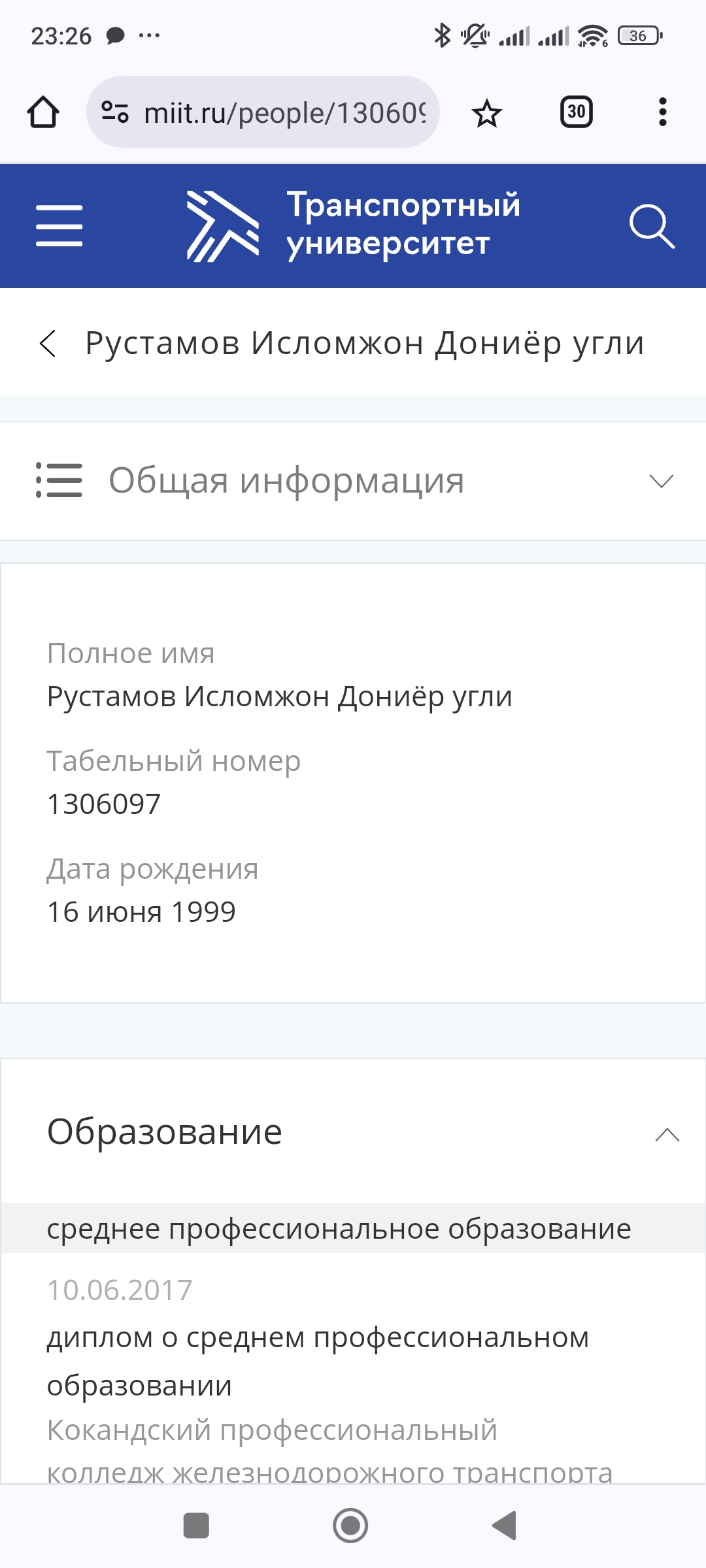This screenshot has height=1568, width=706.
Task: Bookmark this page with the star icon
Action: 486,113
